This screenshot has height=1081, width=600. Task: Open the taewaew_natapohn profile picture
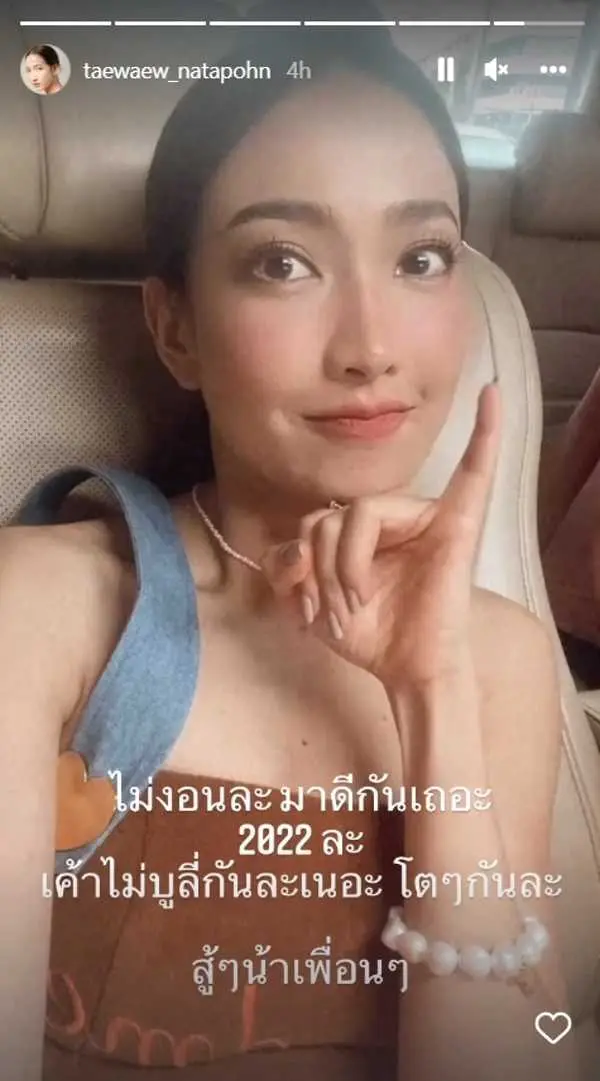click(x=45, y=70)
